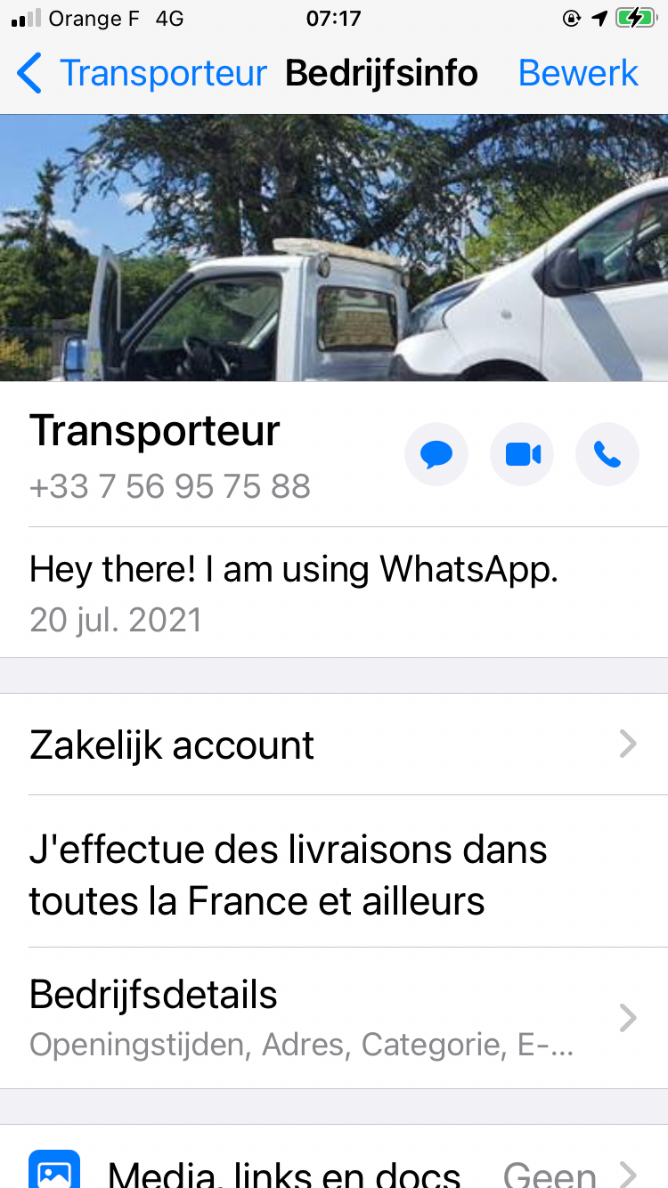Tap Bewerk to edit business info
The image size is (668, 1188).
pyautogui.click(x=578, y=73)
